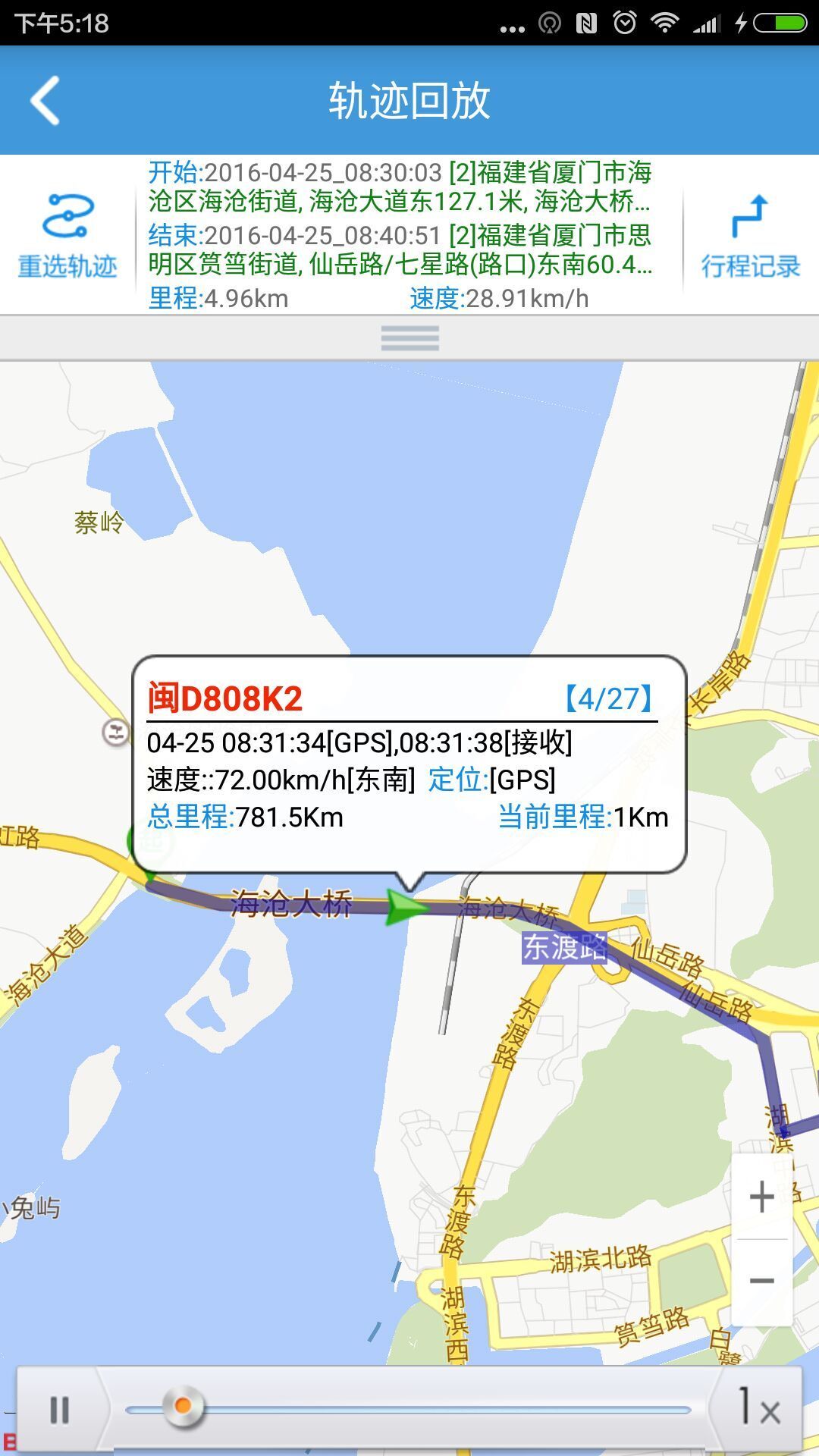Viewport: 819px width, 1456px height.
Task: Zoom in the map with the plus button
Action: tap(761, 1197)
